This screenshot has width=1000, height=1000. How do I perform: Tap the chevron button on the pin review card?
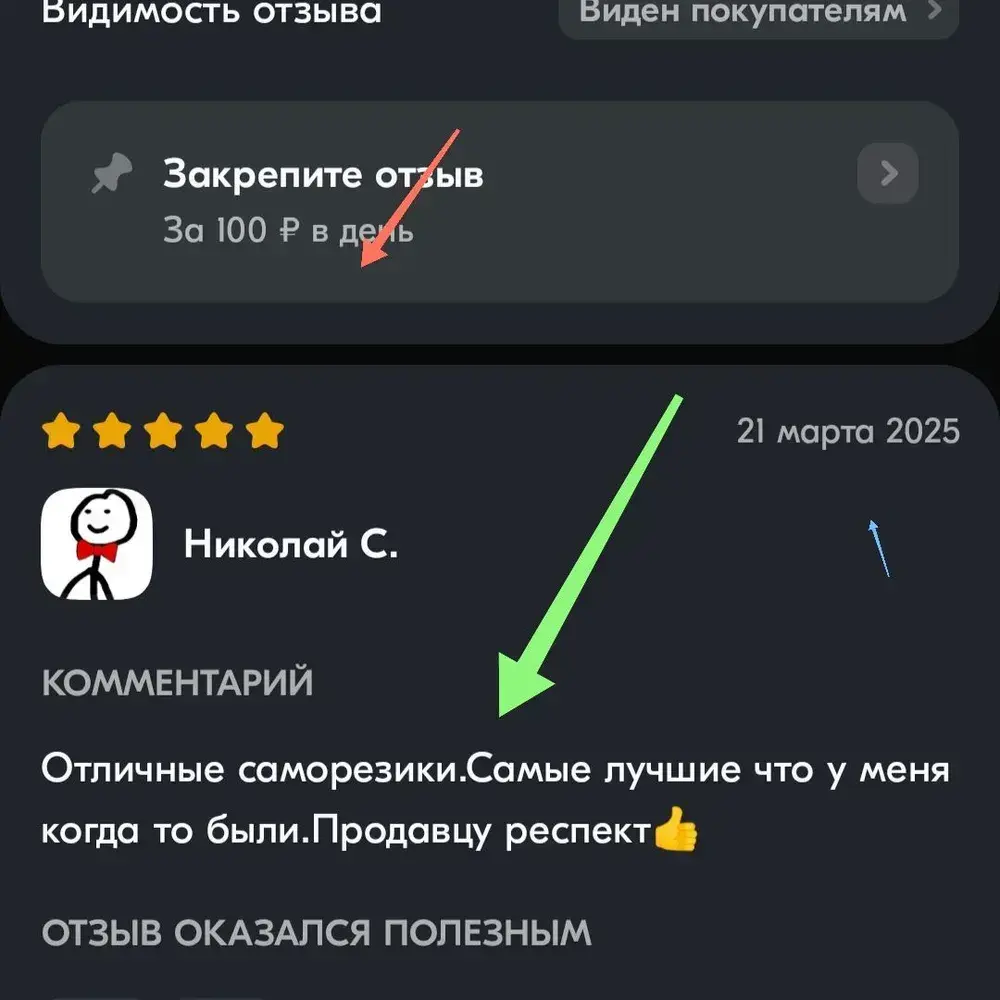point(888,173)
